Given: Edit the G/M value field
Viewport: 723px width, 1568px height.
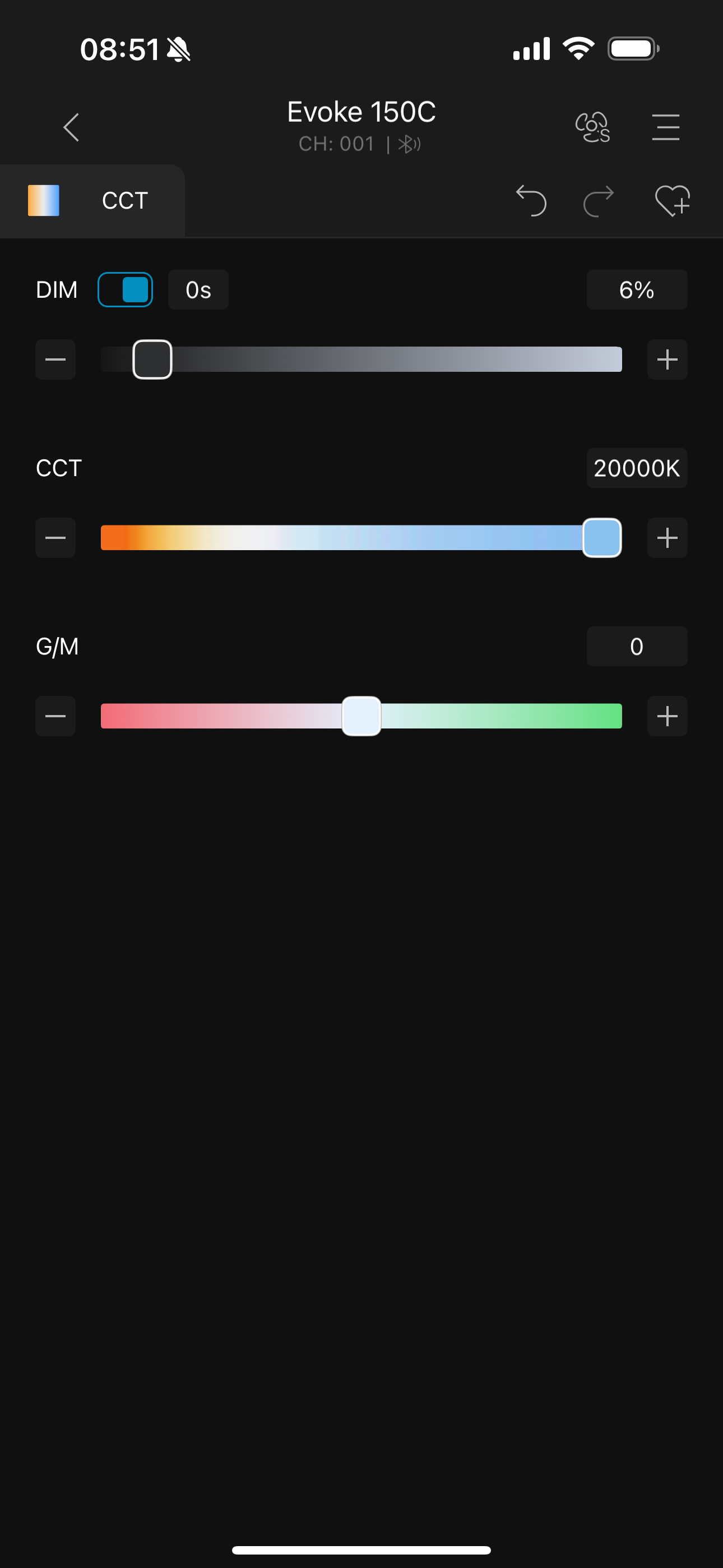Looking at the screenshot, I should click(637, 647).
